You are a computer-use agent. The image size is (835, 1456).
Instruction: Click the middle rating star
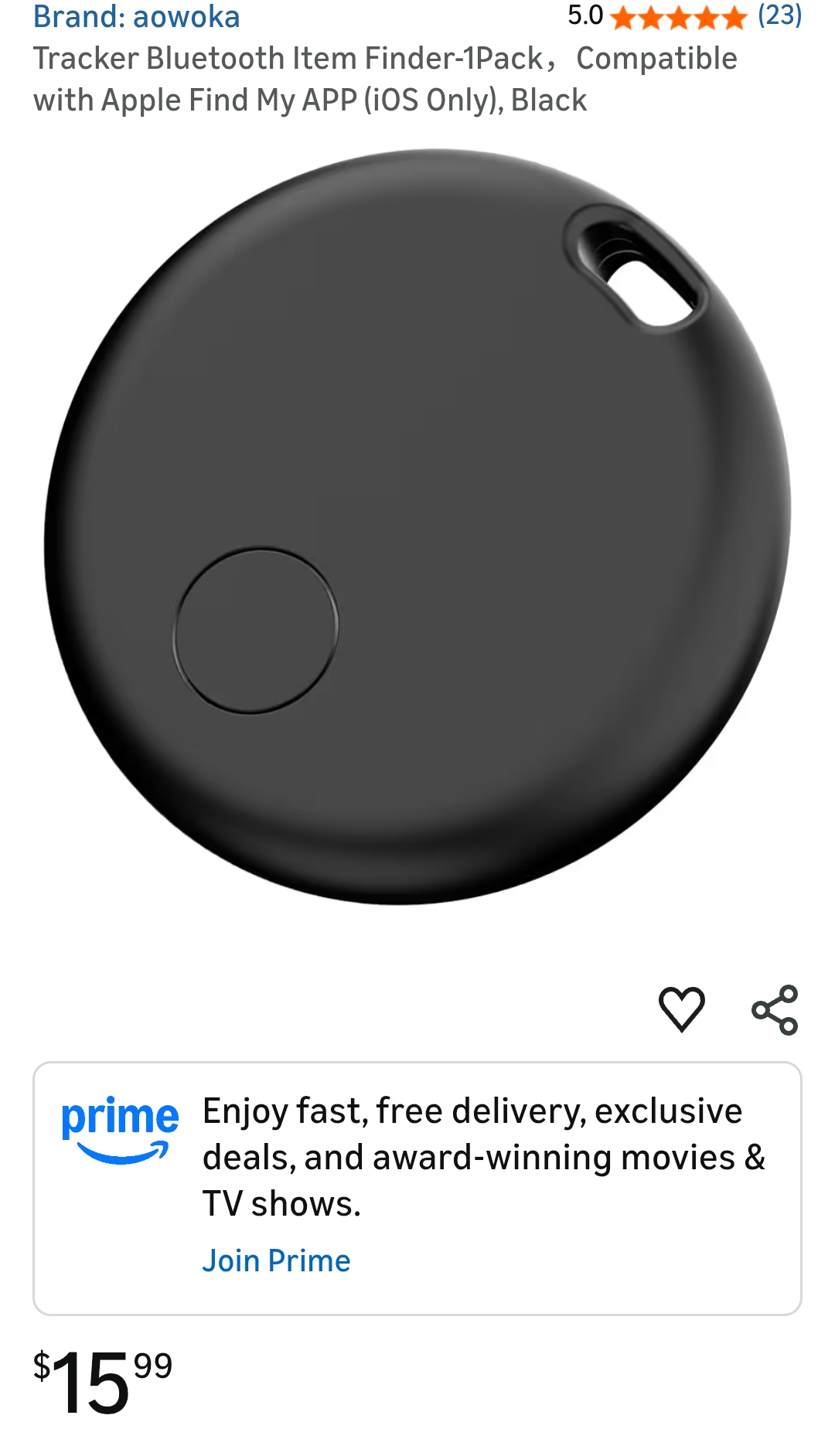pyautogui.click(x=678, y=17)
